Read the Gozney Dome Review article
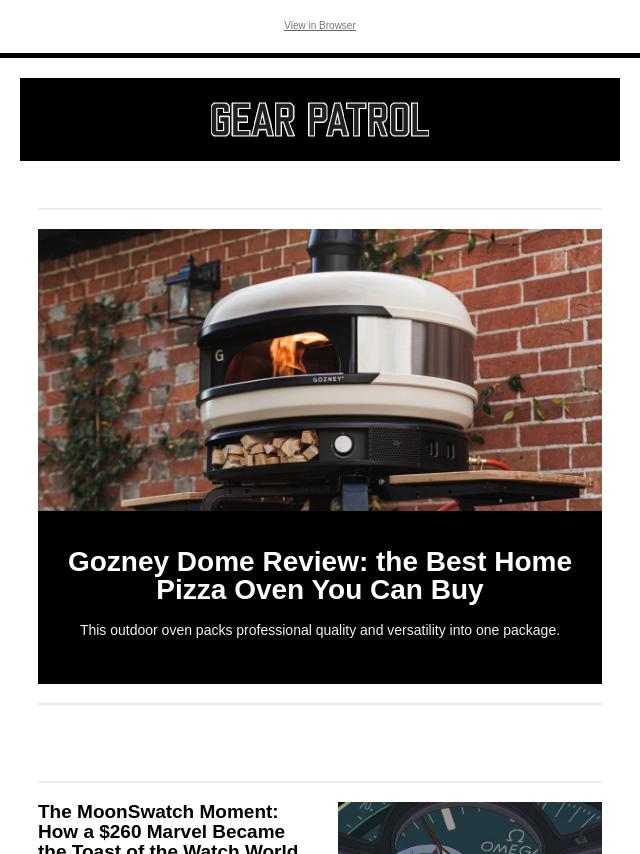The image size is (640, 854). pos(320,576)
